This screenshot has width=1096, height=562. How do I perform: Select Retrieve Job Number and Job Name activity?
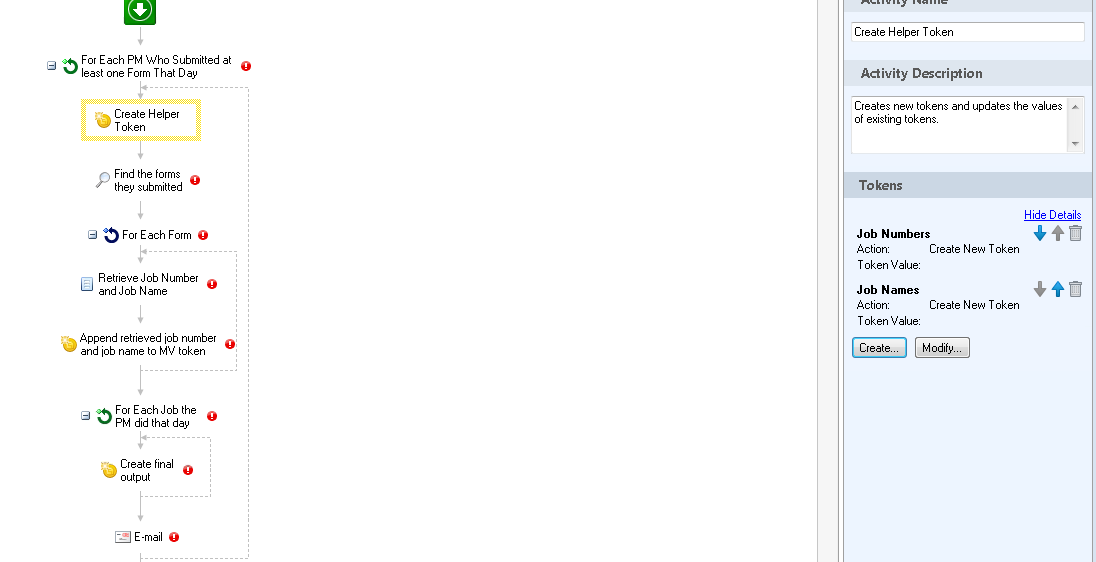[147, 284]
